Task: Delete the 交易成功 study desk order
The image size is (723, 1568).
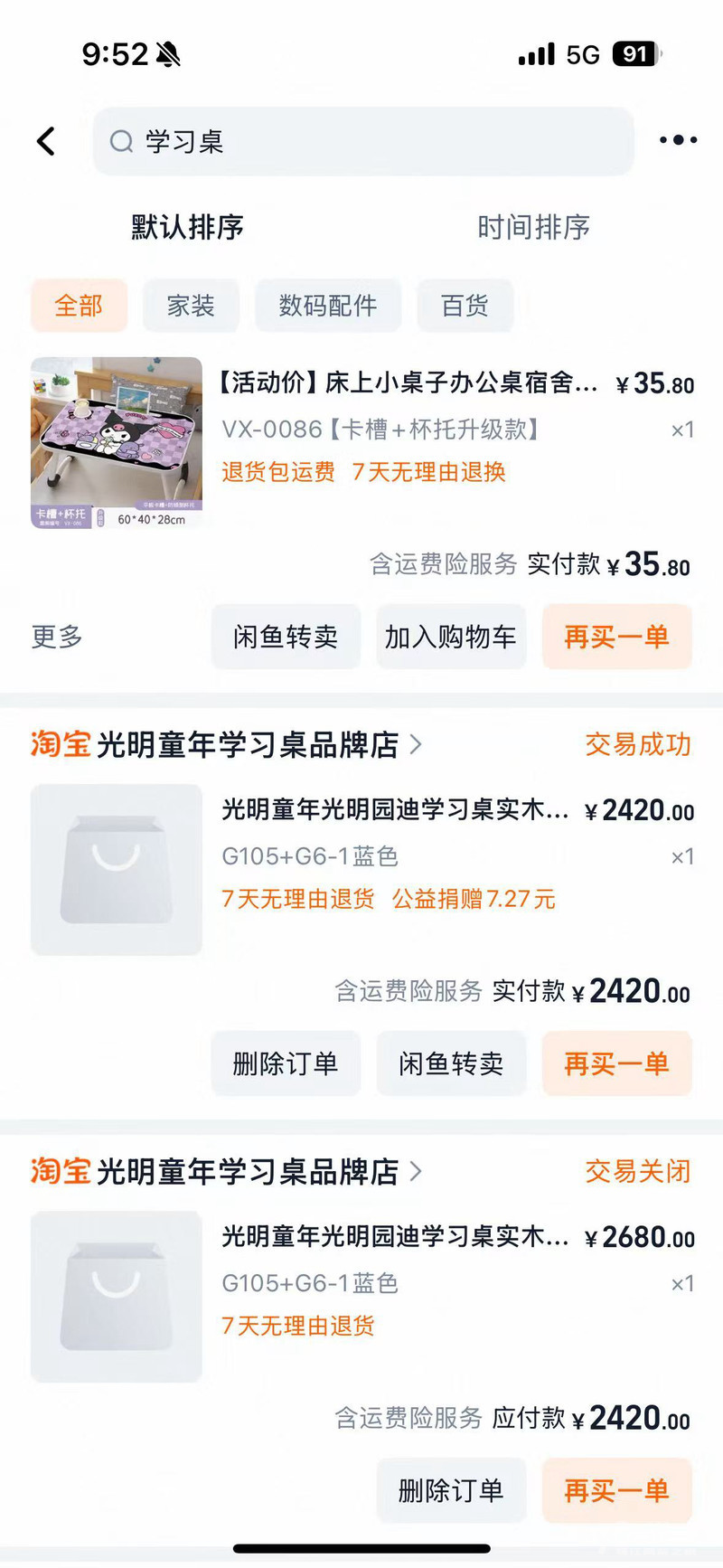Action: coord(286,1063)
